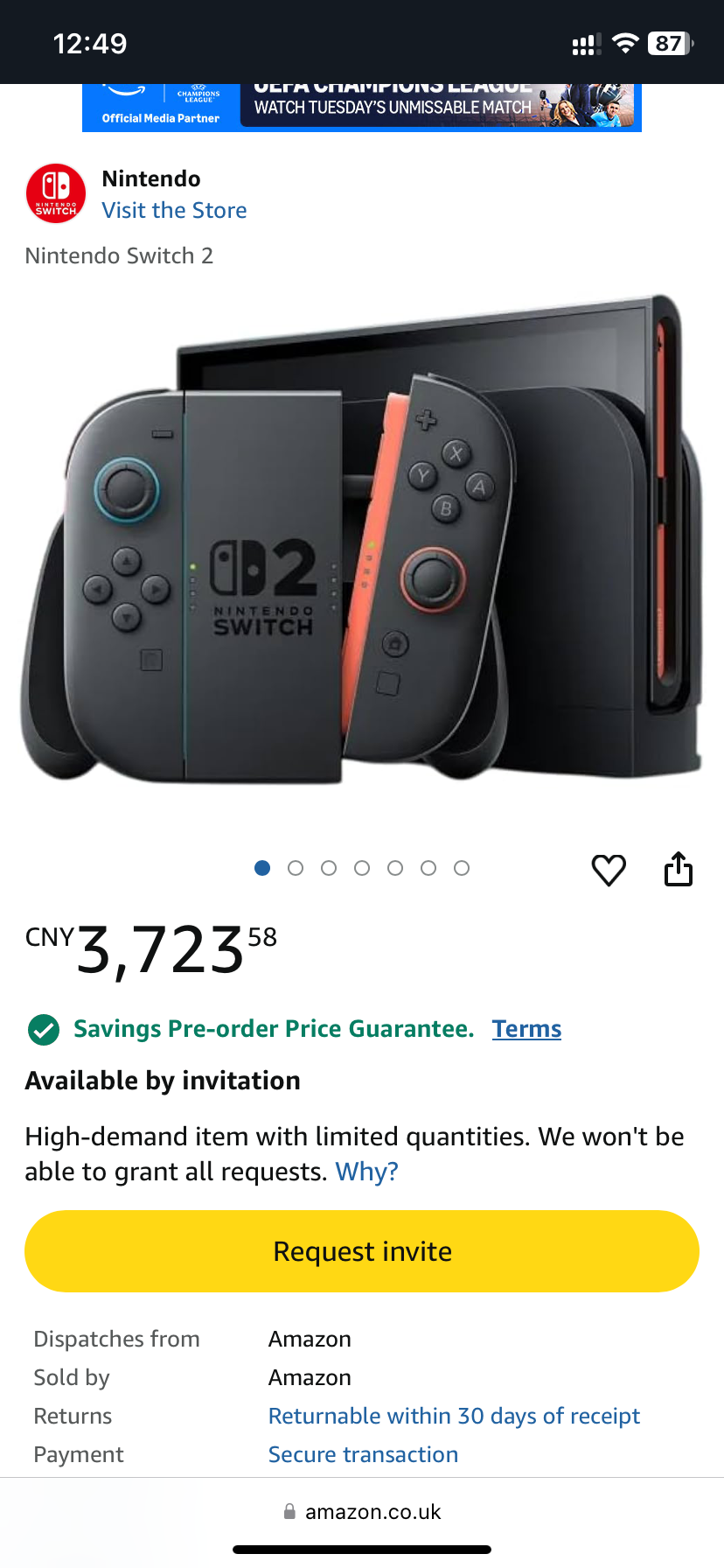The height and width of the screenshot is (1568, 724).
Task: Open Pre-order Price Guarantee Terms
Action: click(x=526, y=1029)
